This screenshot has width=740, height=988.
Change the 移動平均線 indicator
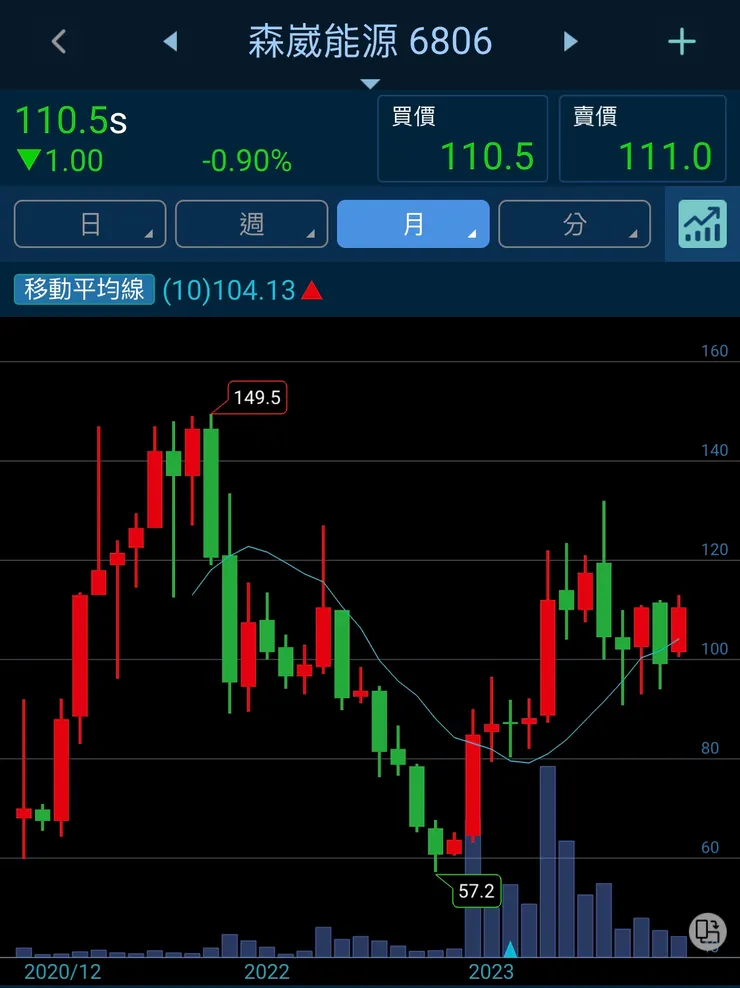pos(84,290)
